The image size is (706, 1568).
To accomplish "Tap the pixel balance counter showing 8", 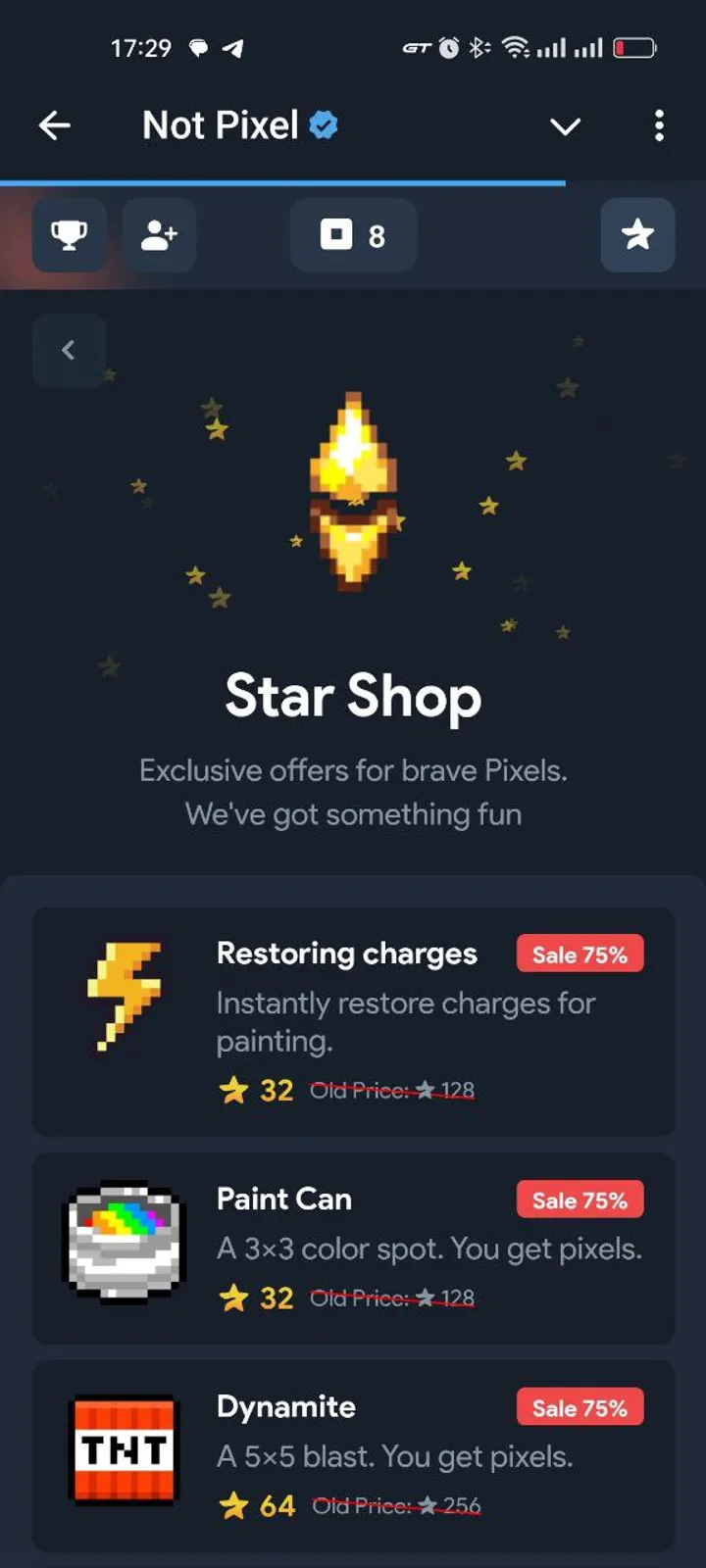I will point(353,235).
